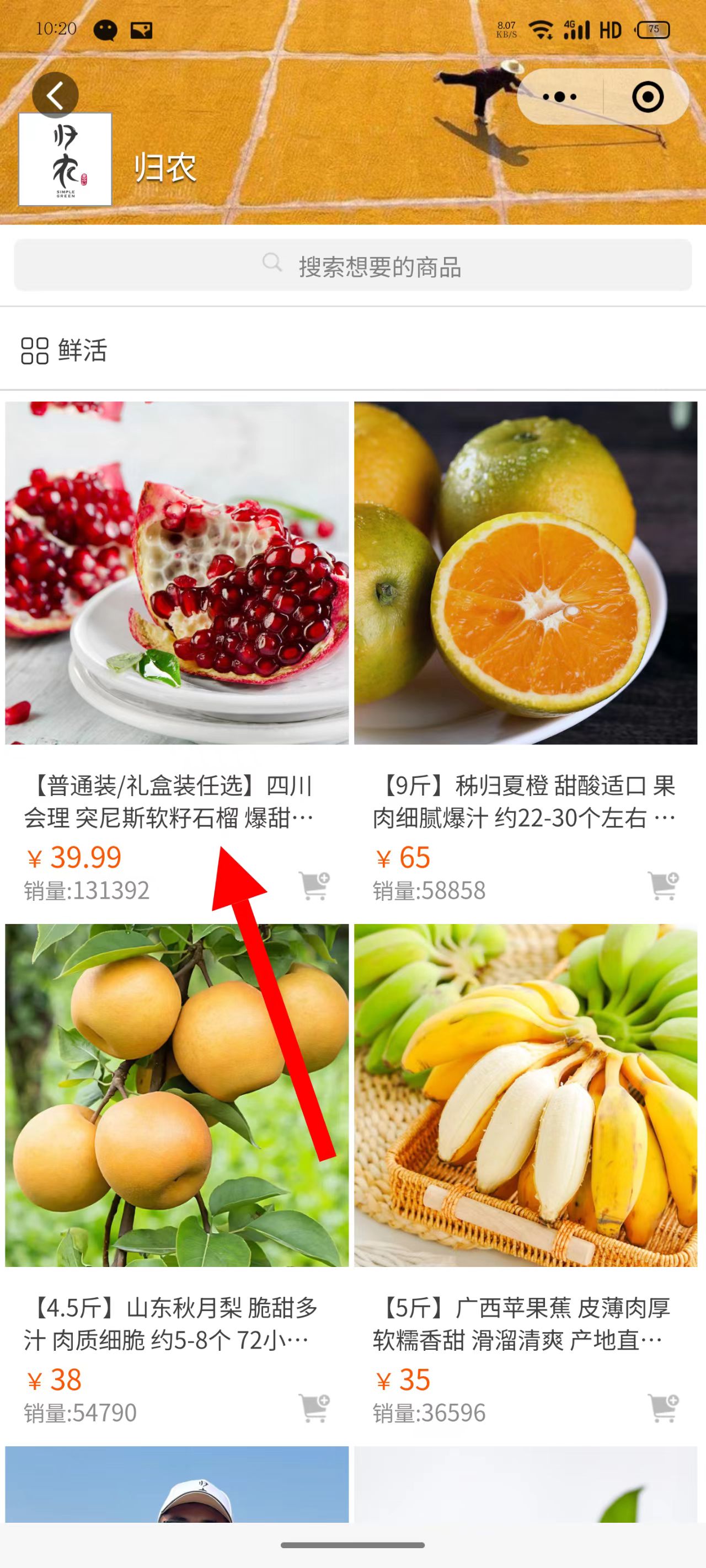Open the 山东秋月梨 product card
This screenshot has width=706, height=1568.
click(x=176, y=1096)
